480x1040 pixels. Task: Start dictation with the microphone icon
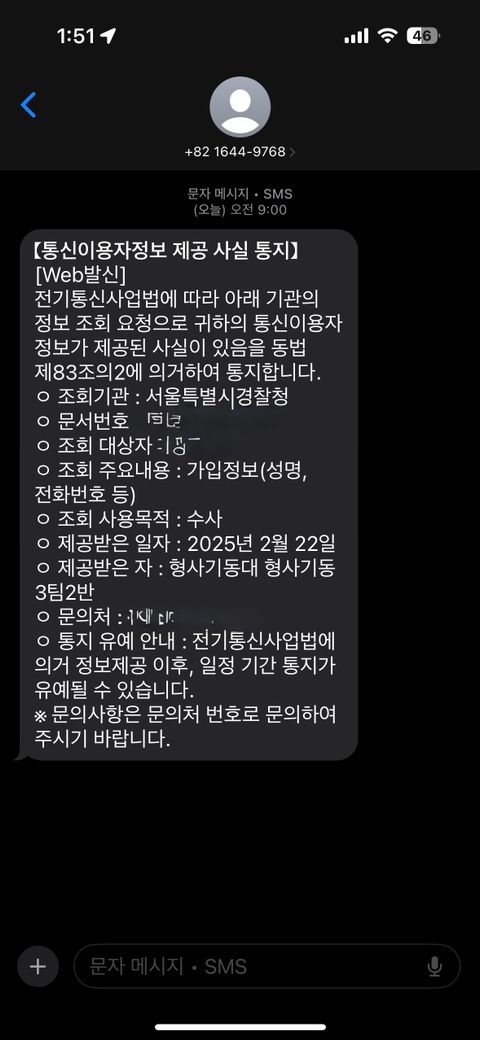(435, 967)
